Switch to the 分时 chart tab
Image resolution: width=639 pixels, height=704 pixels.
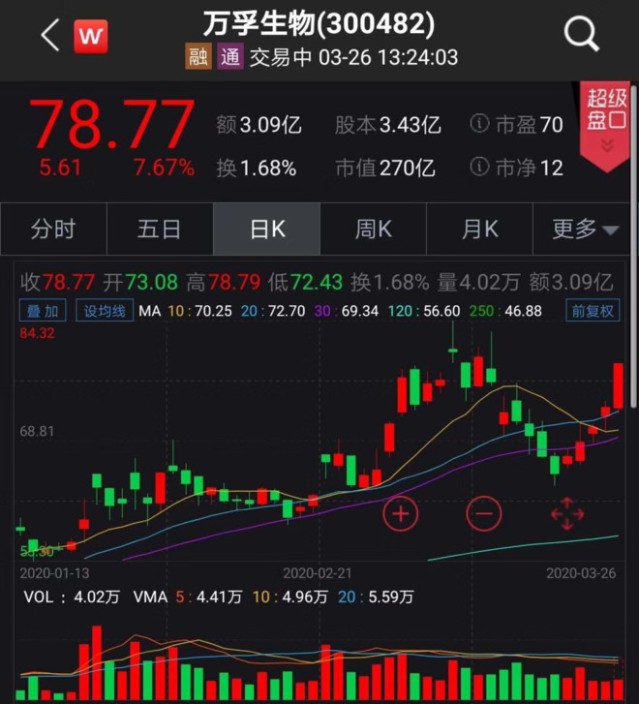tap(53, 229)
